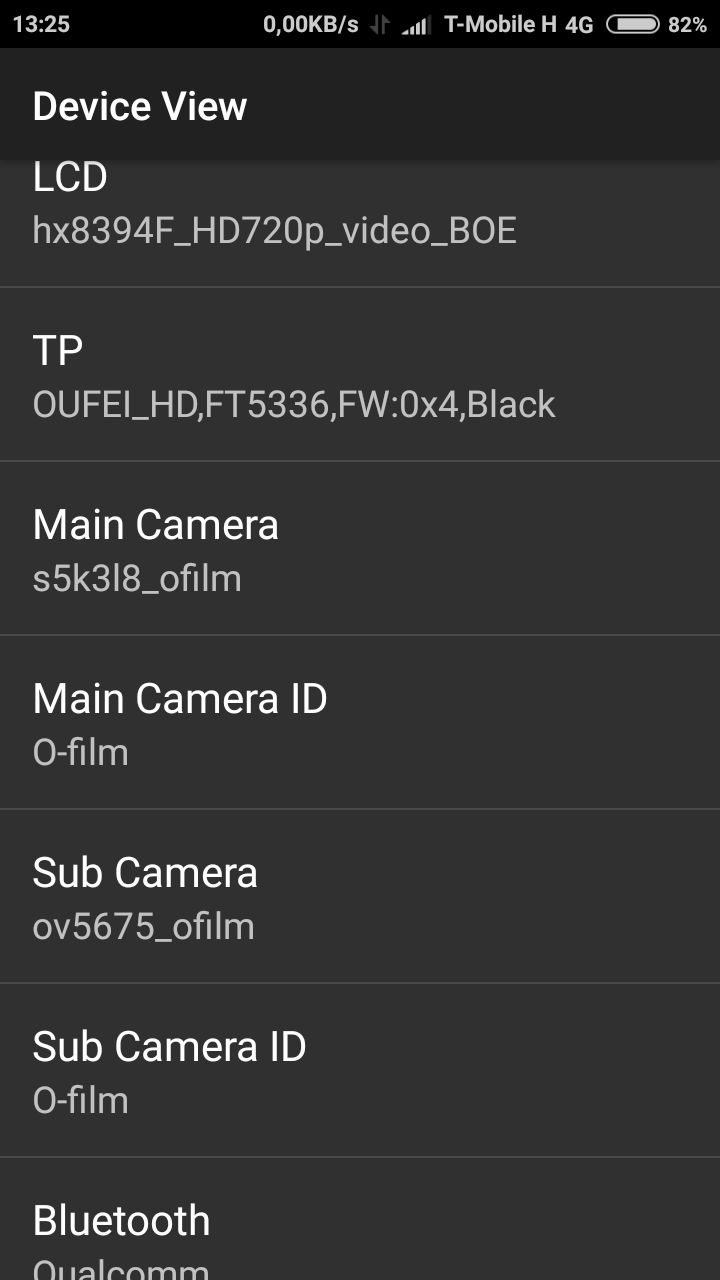Select the Main Camera ID row
The image size is (720, 1280).
(x=360, y=723)
